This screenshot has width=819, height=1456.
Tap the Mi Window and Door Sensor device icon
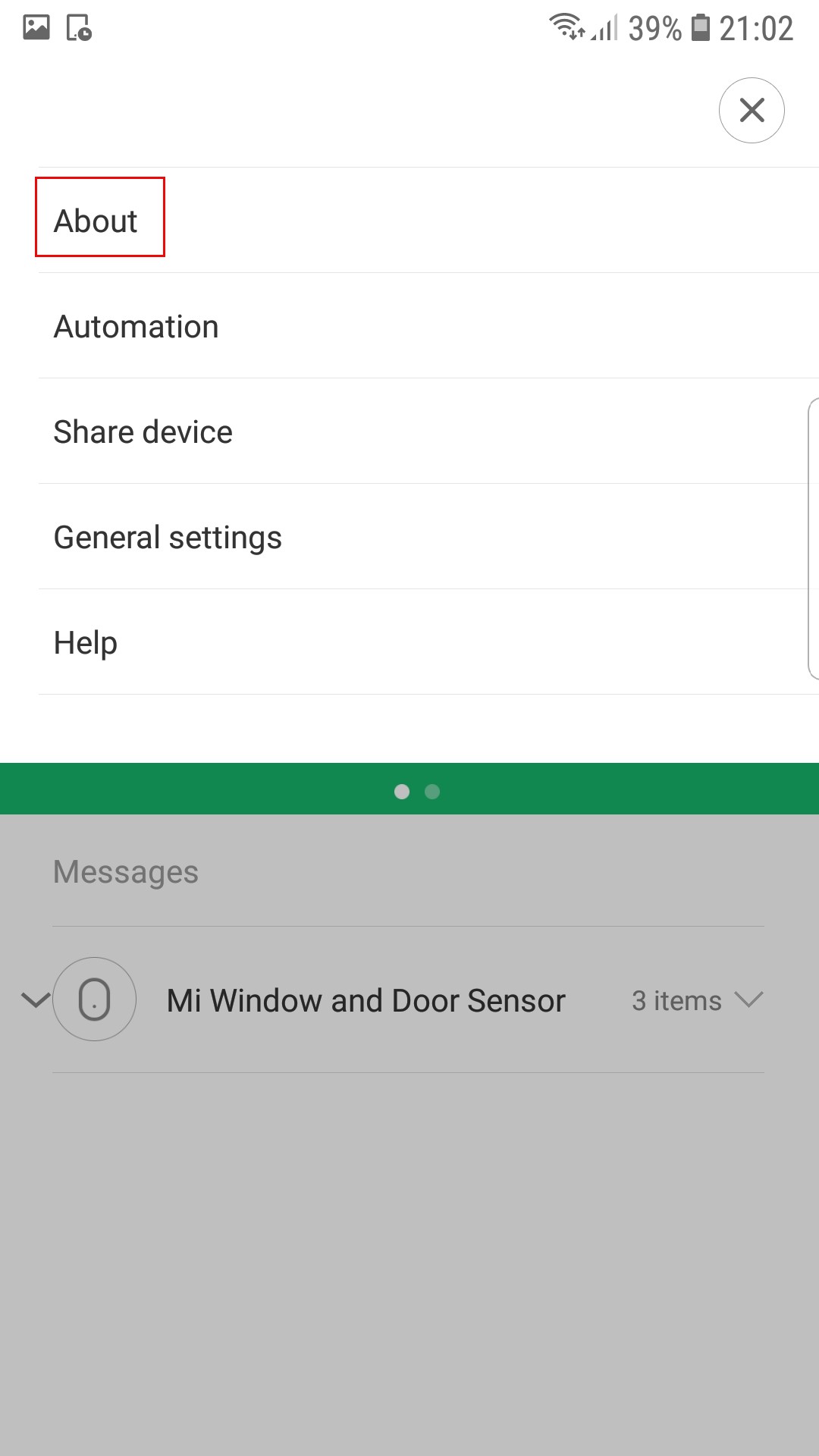pos(94,1000)
